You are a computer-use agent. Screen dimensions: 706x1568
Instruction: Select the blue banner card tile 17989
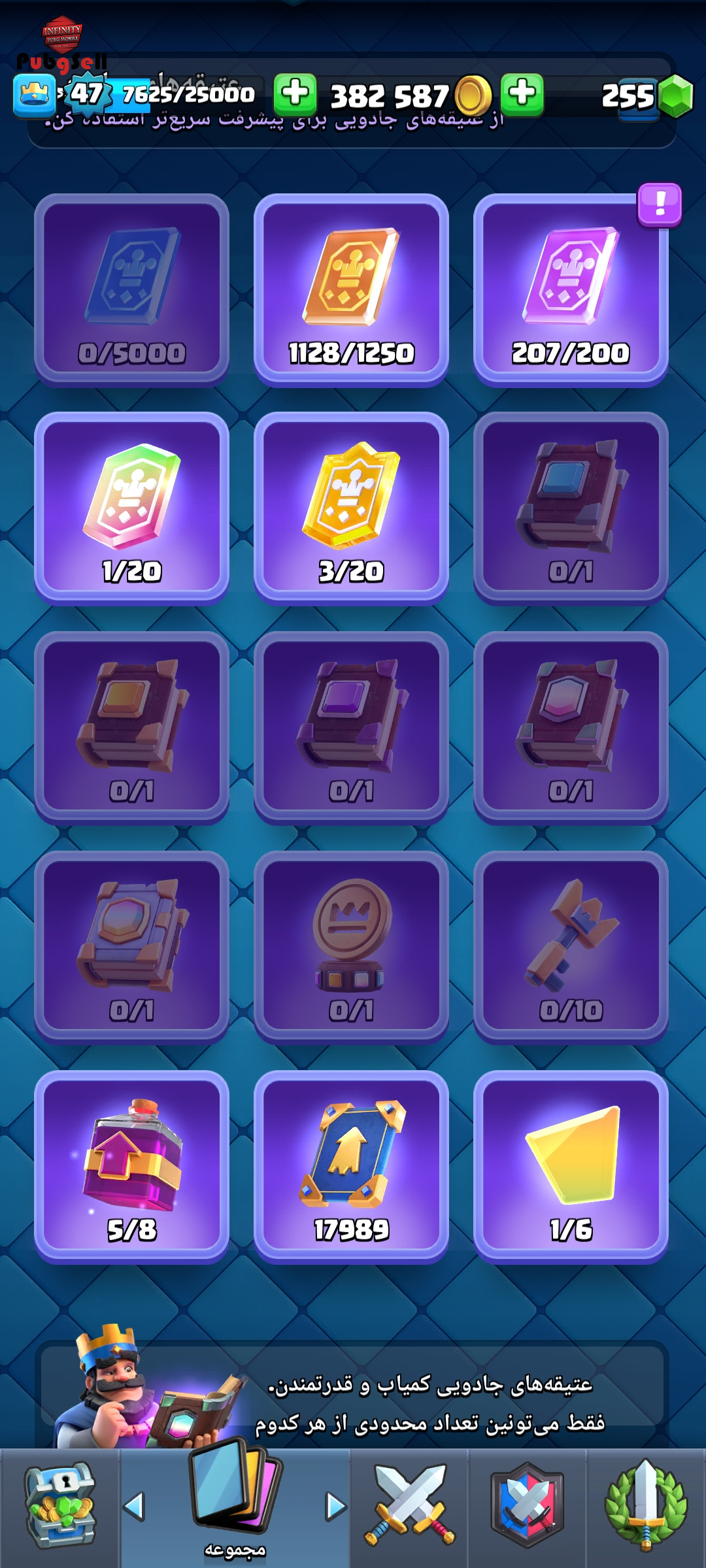(351, 1167)
